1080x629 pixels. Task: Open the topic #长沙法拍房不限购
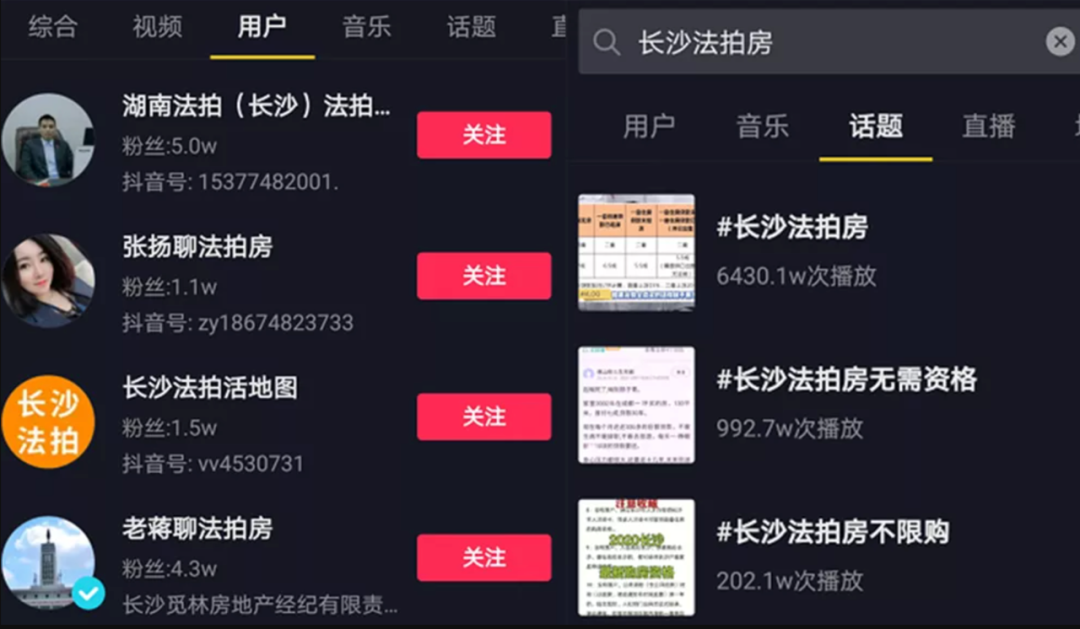(x=832, y=532)
